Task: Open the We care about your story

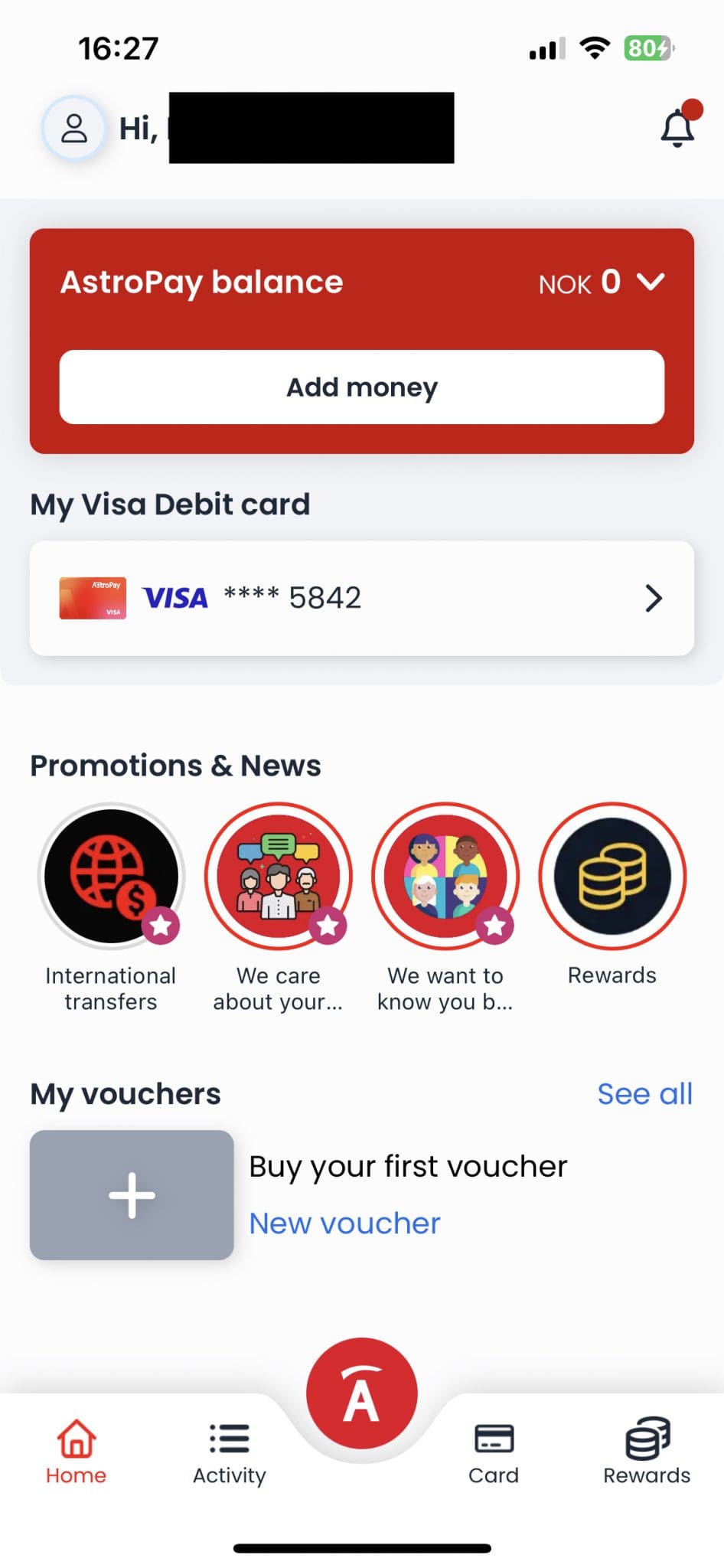Action: (279, 877)
